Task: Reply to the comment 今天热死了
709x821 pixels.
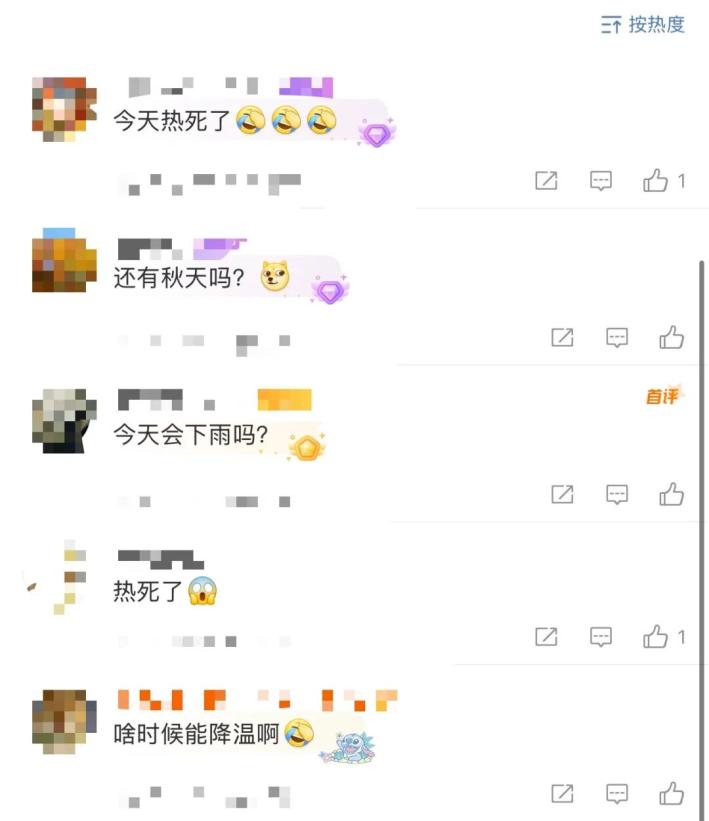Action: pyautogui.click(x=600, y=181)
